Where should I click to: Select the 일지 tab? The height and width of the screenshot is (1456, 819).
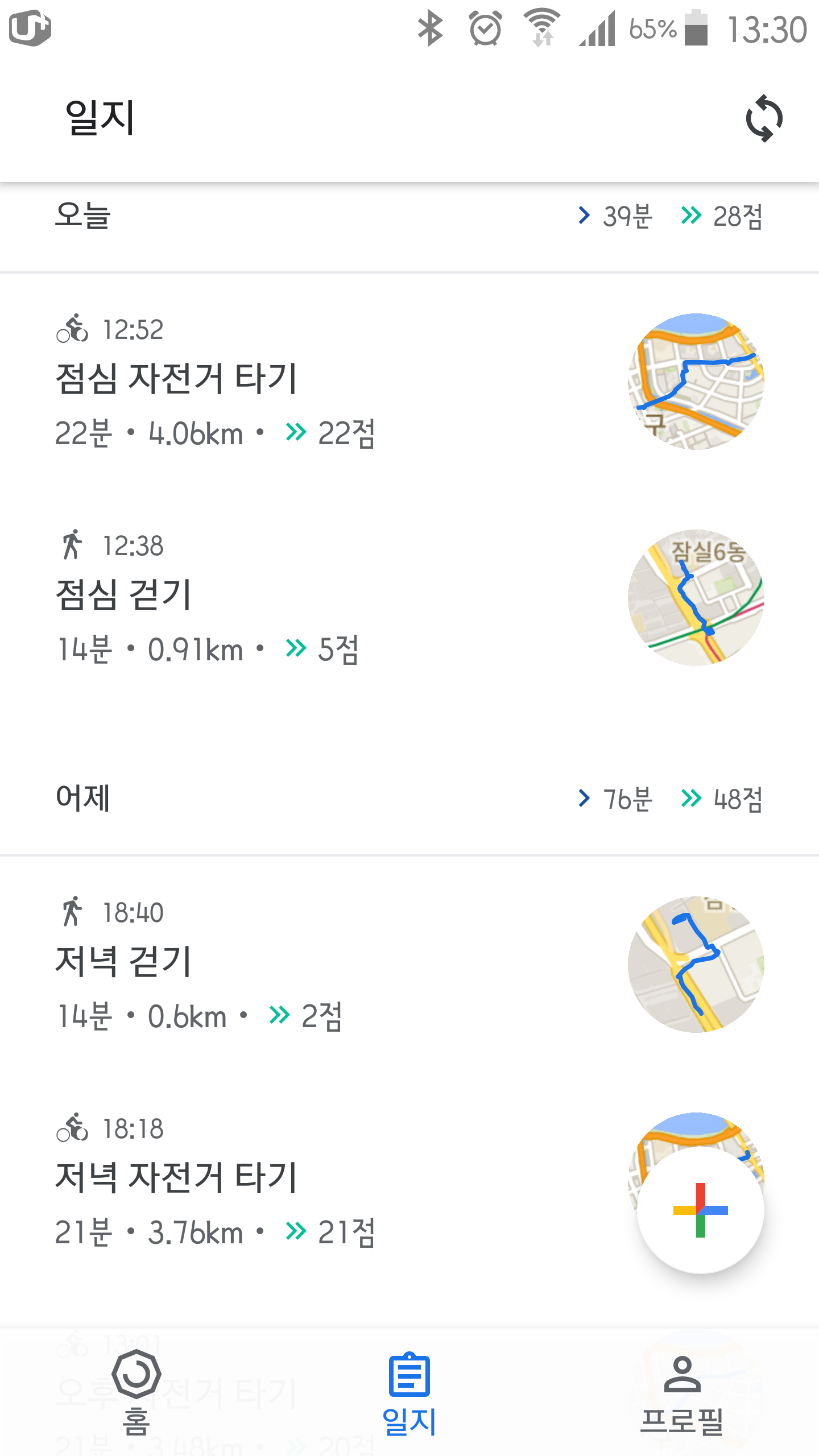(x=409, y=1392)
